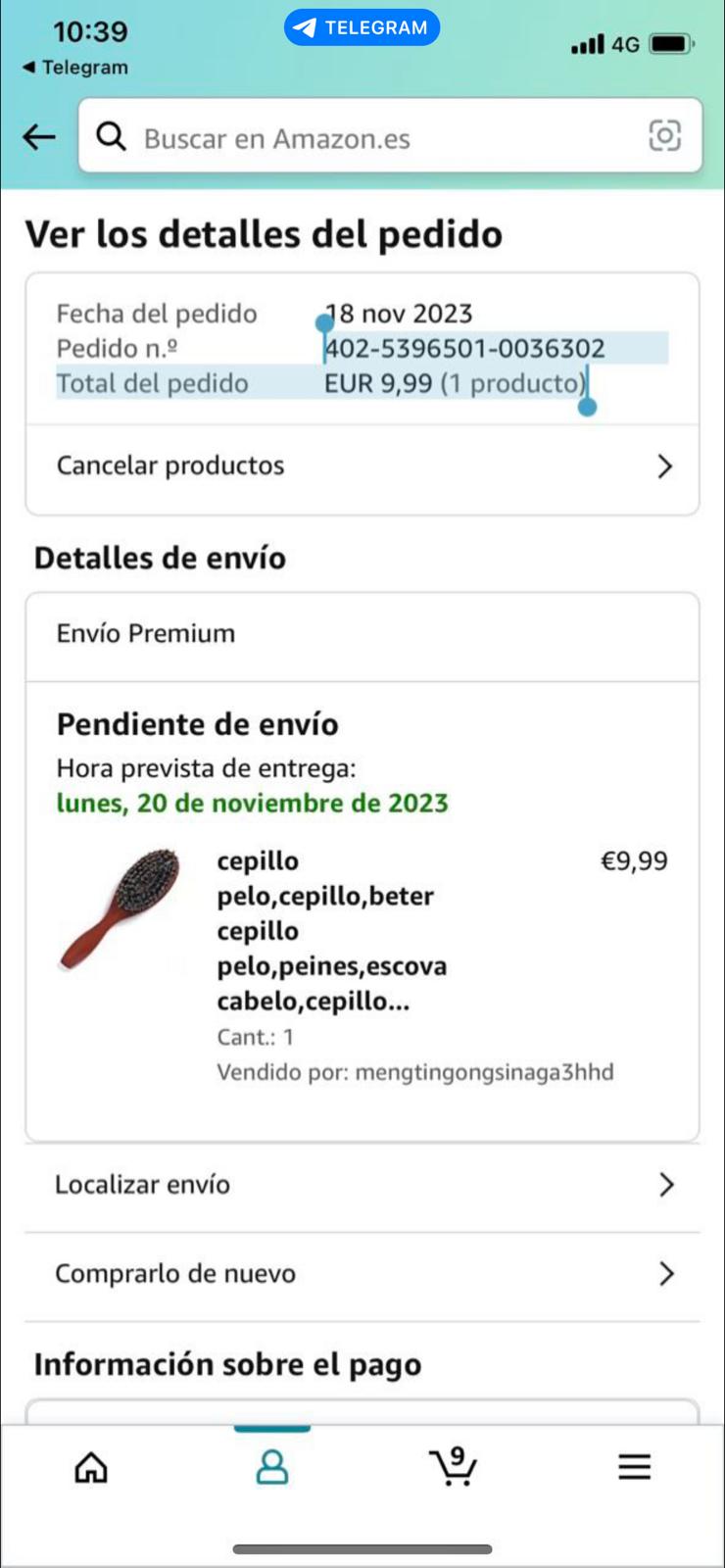Open the camera lens scanner icon
Image resolution: width=725 pixels, height=1568 pixels.
664,136
